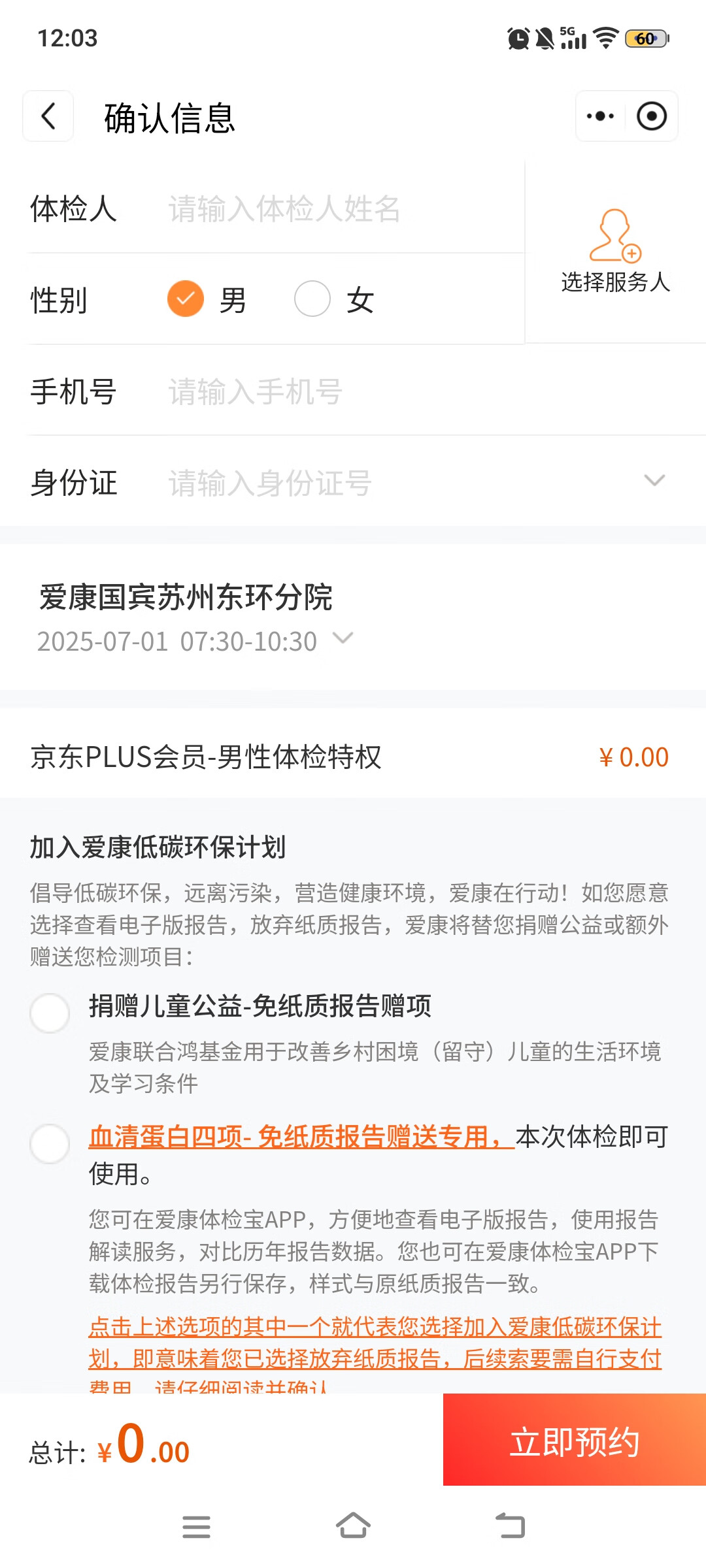This screenshot has height=1568, width=706.
Task: Open the mini program more-options menu
Action: click(600, 116)
